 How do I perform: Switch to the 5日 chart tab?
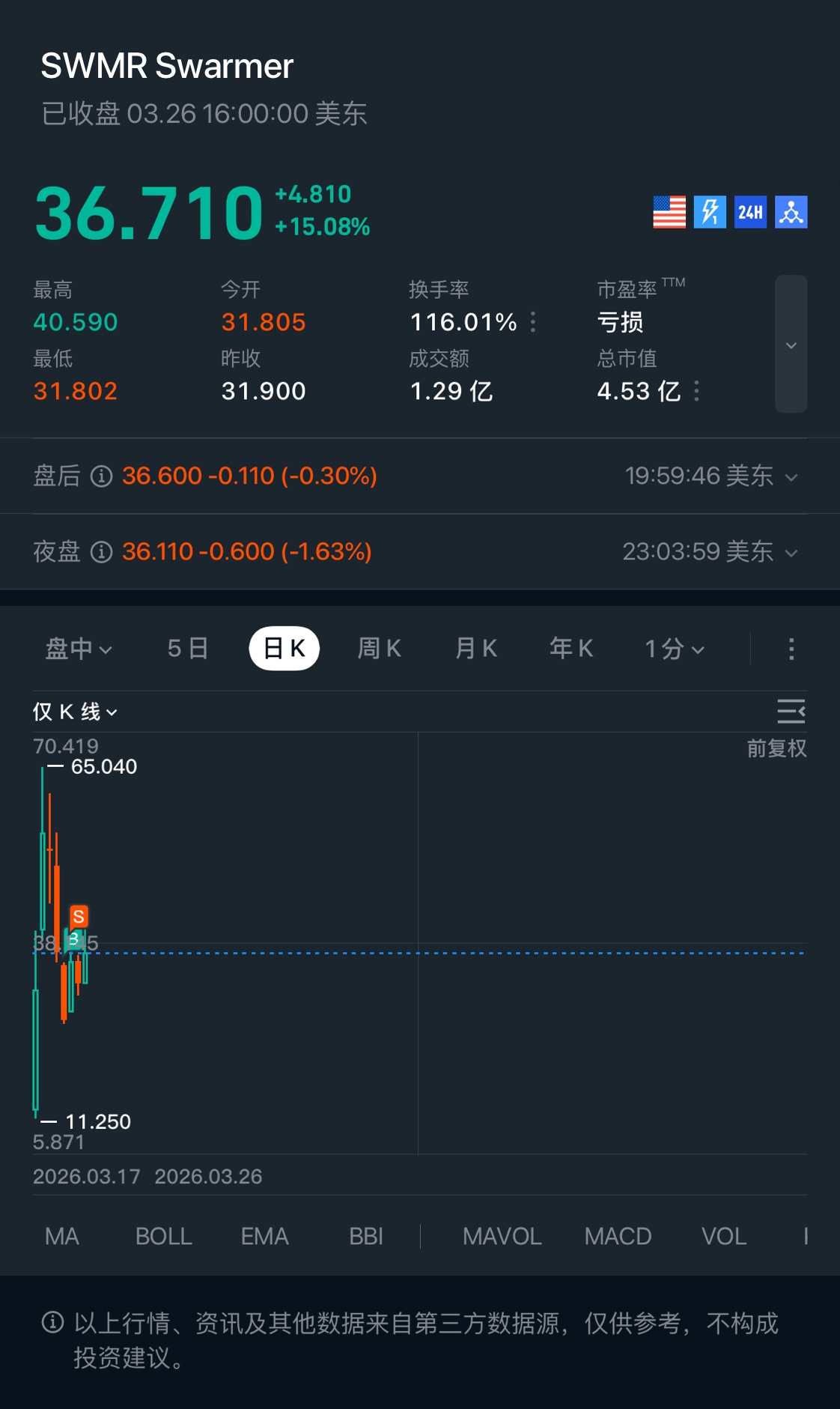click(187, 649)
